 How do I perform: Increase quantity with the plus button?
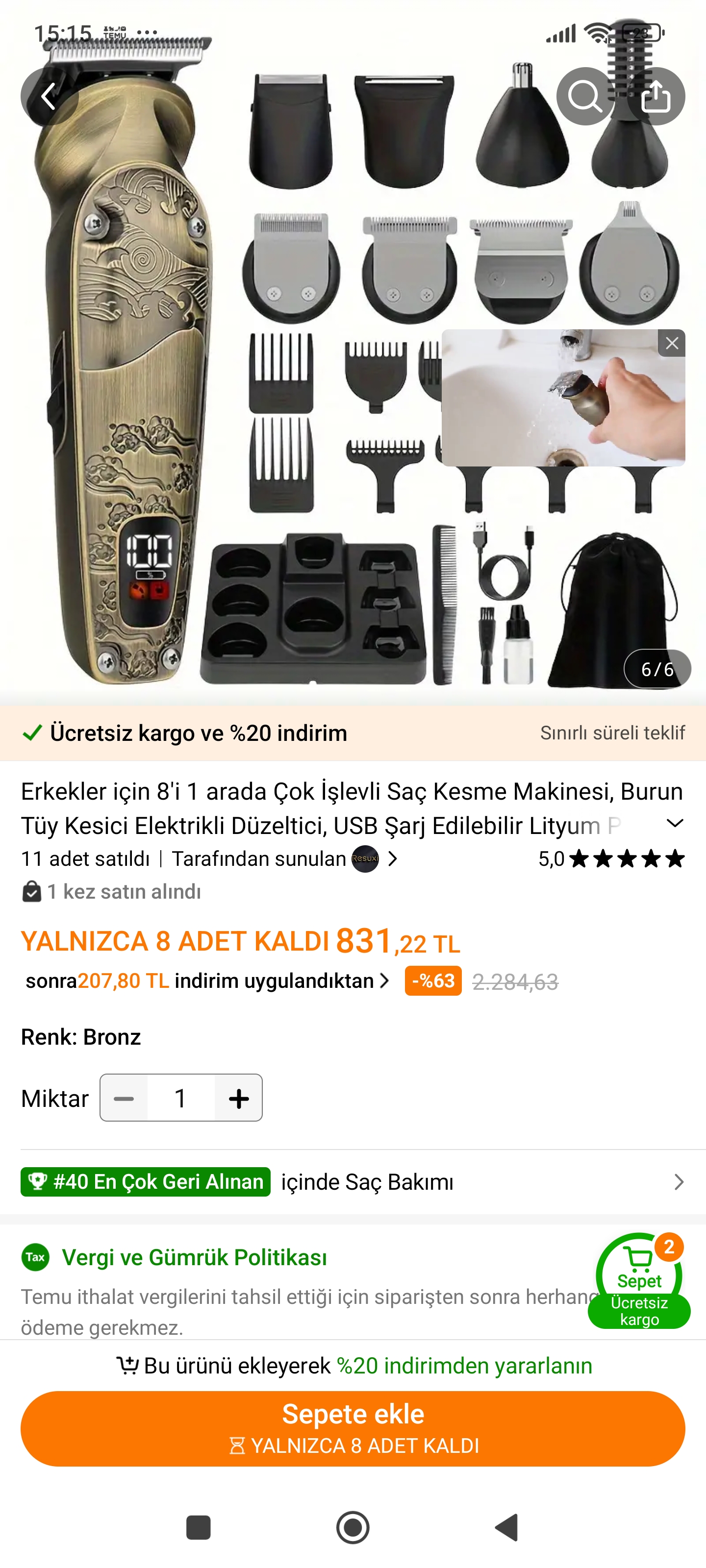tap(239, 1098)
